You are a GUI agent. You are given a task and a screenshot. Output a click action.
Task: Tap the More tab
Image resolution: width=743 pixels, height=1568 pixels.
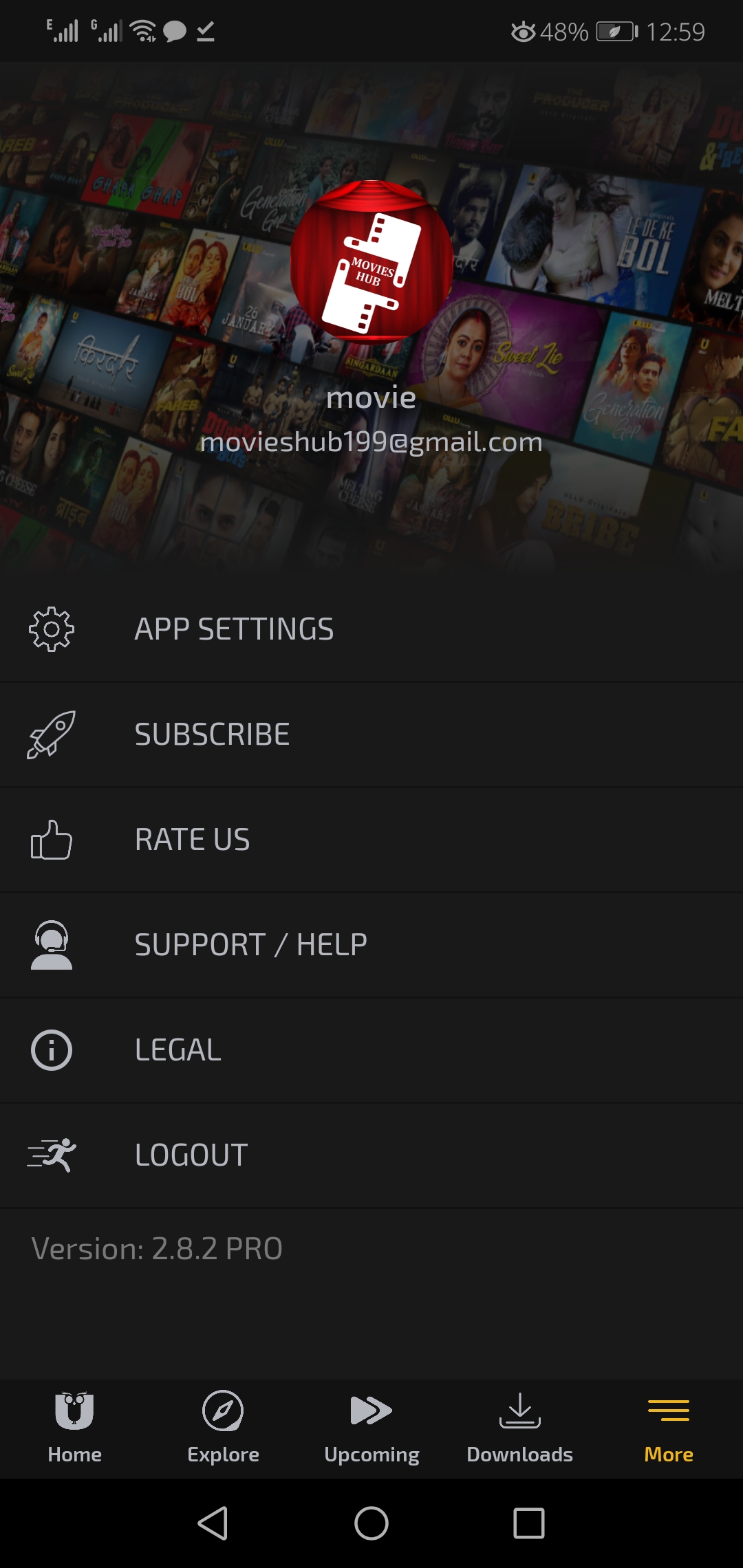[x=669, y=1428]
